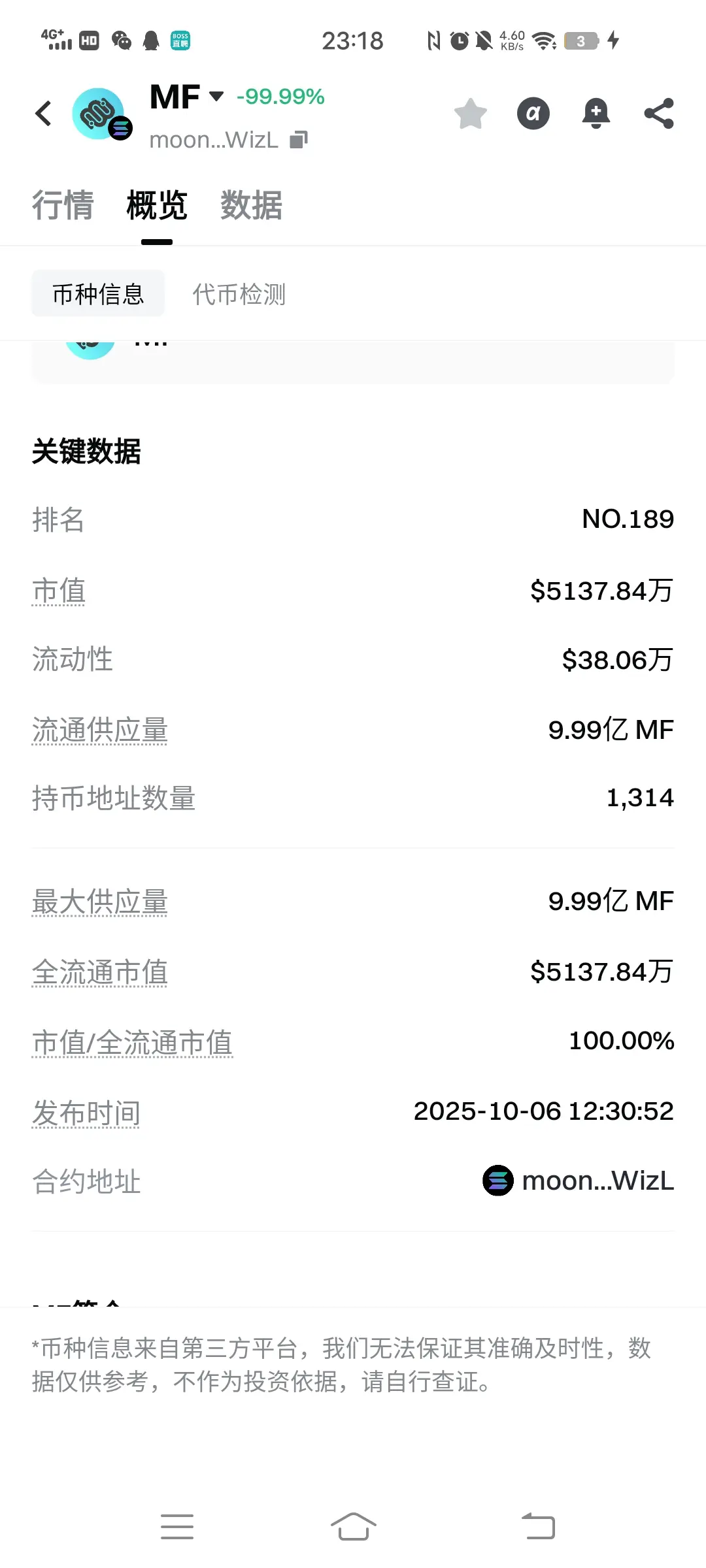Show explanation for 发布时间 label
Image resolution: width=706 pixels, height=1568 pixels.
point(86,1113)
